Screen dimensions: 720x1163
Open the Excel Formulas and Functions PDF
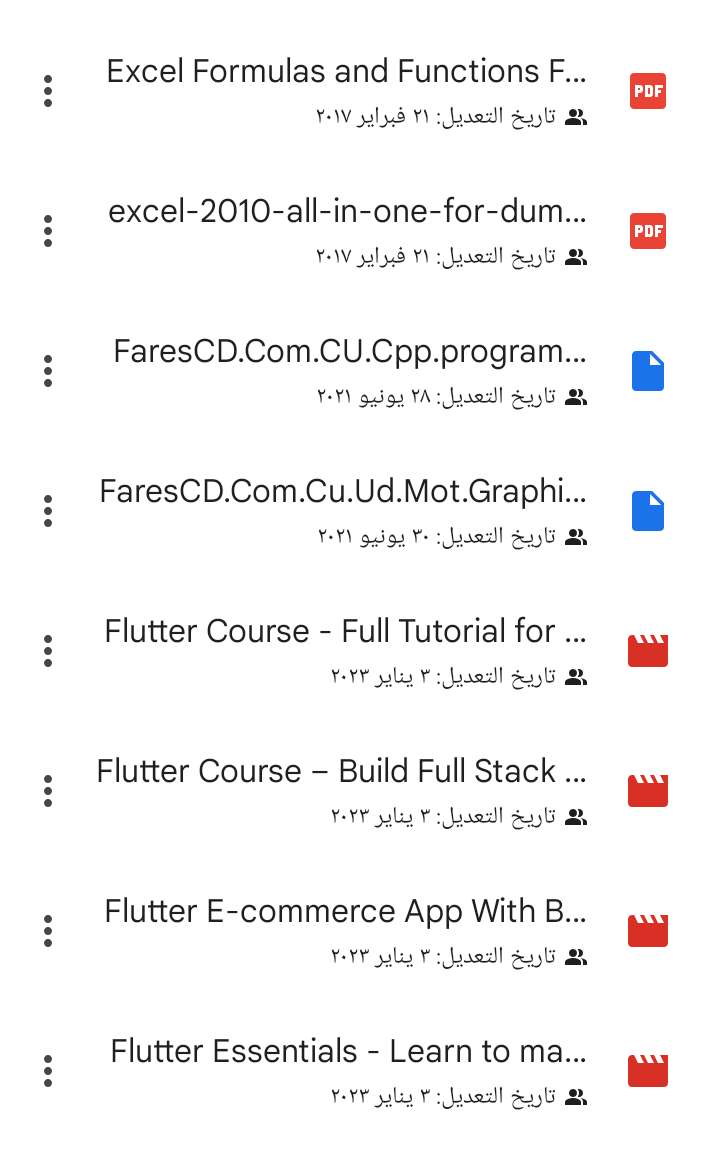click(x=360, y=91)
